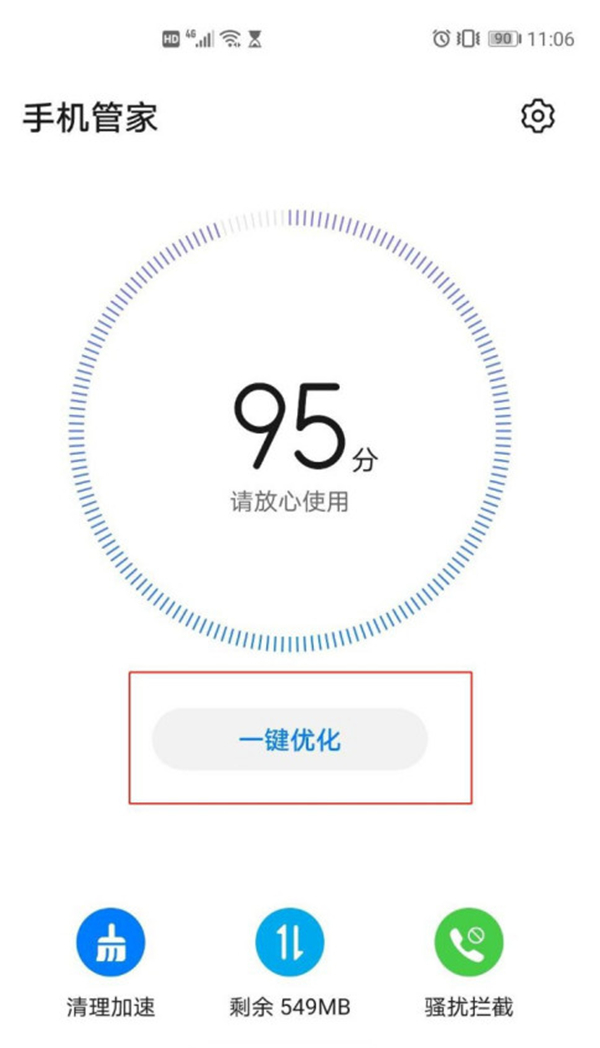The height and width of the screenshot is (1048, 600).
Task: Open settings gear icon
Action: coord(538,116)
